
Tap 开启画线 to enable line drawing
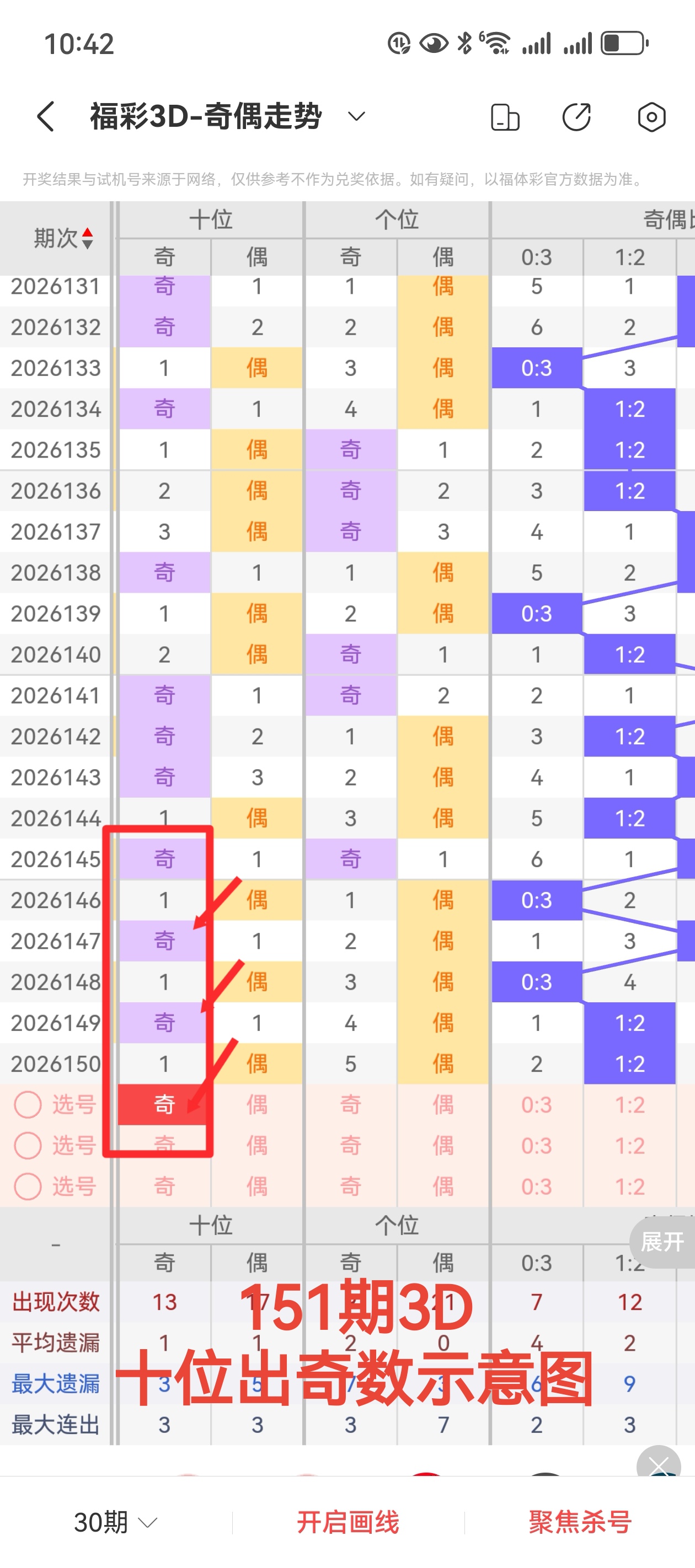click(348, 1522)
